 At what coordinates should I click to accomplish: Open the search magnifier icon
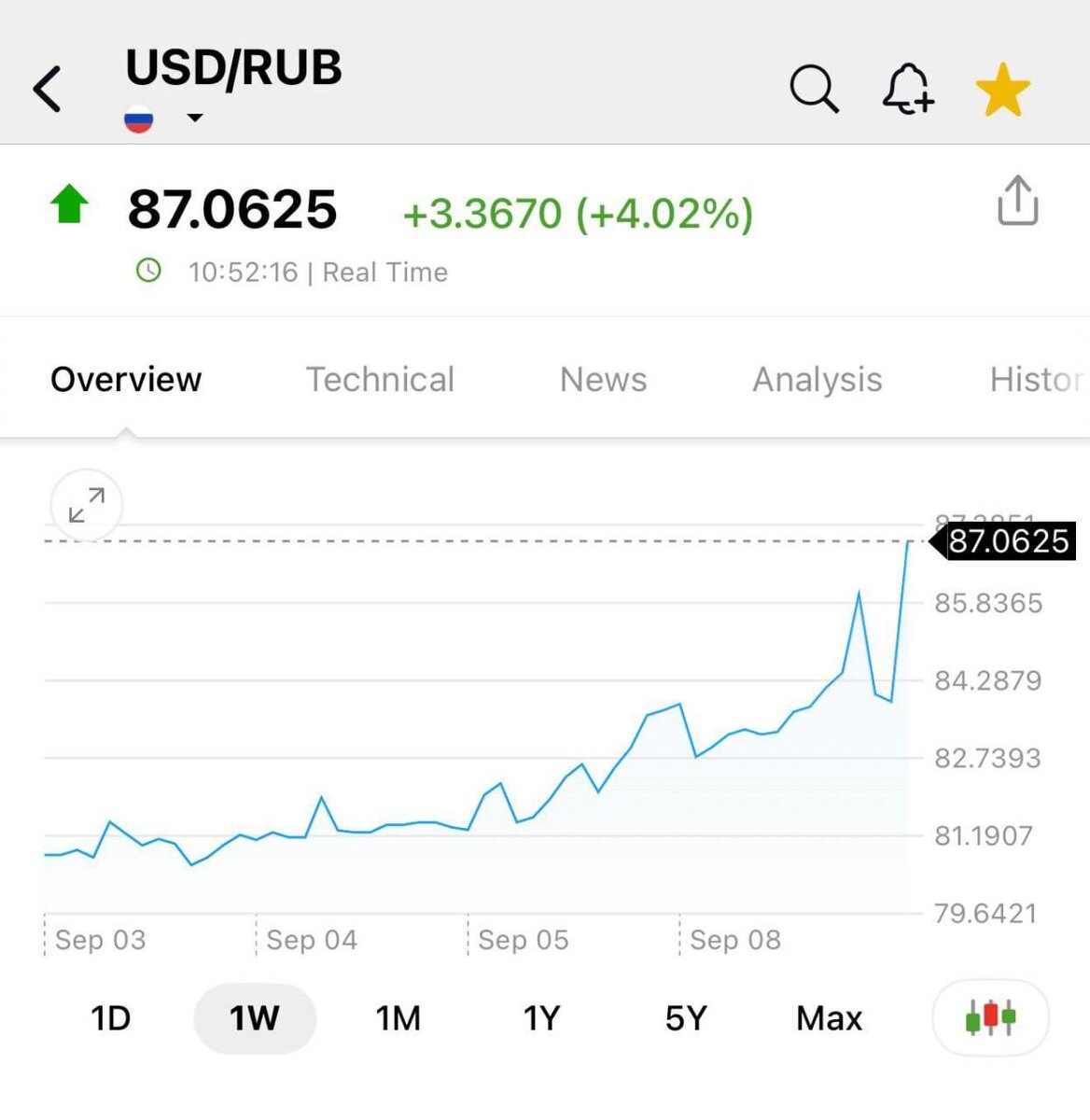point(814,89)
